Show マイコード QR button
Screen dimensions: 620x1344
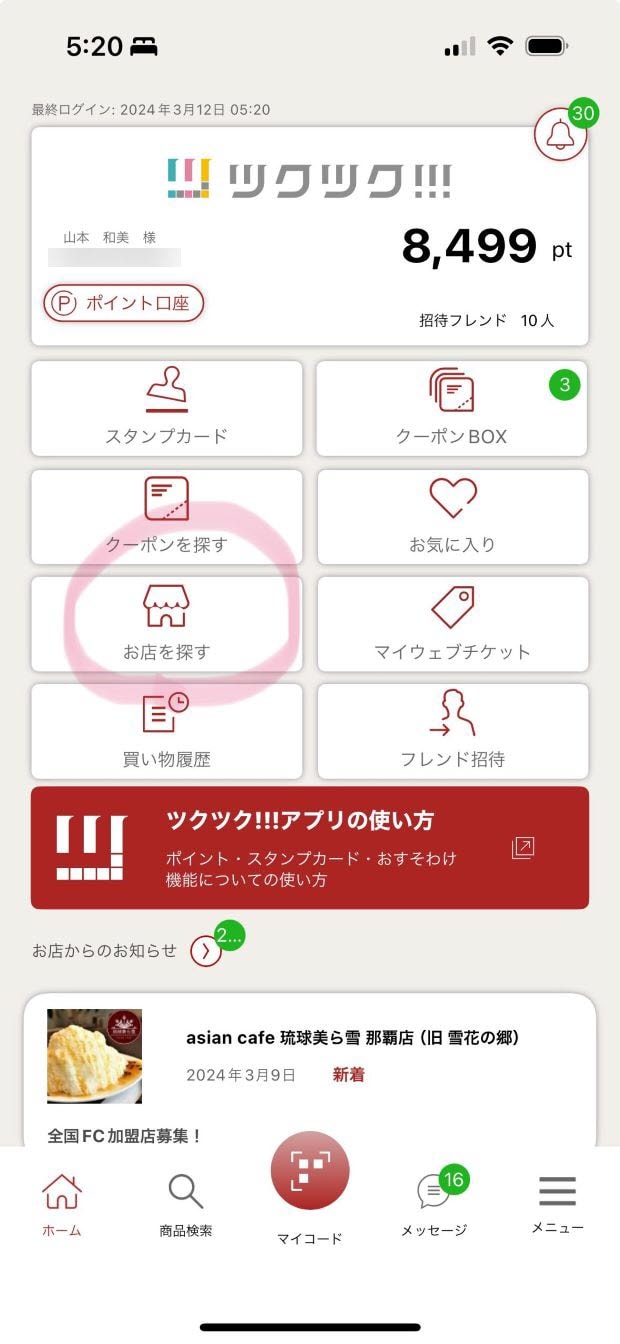tap(310, 1172)
